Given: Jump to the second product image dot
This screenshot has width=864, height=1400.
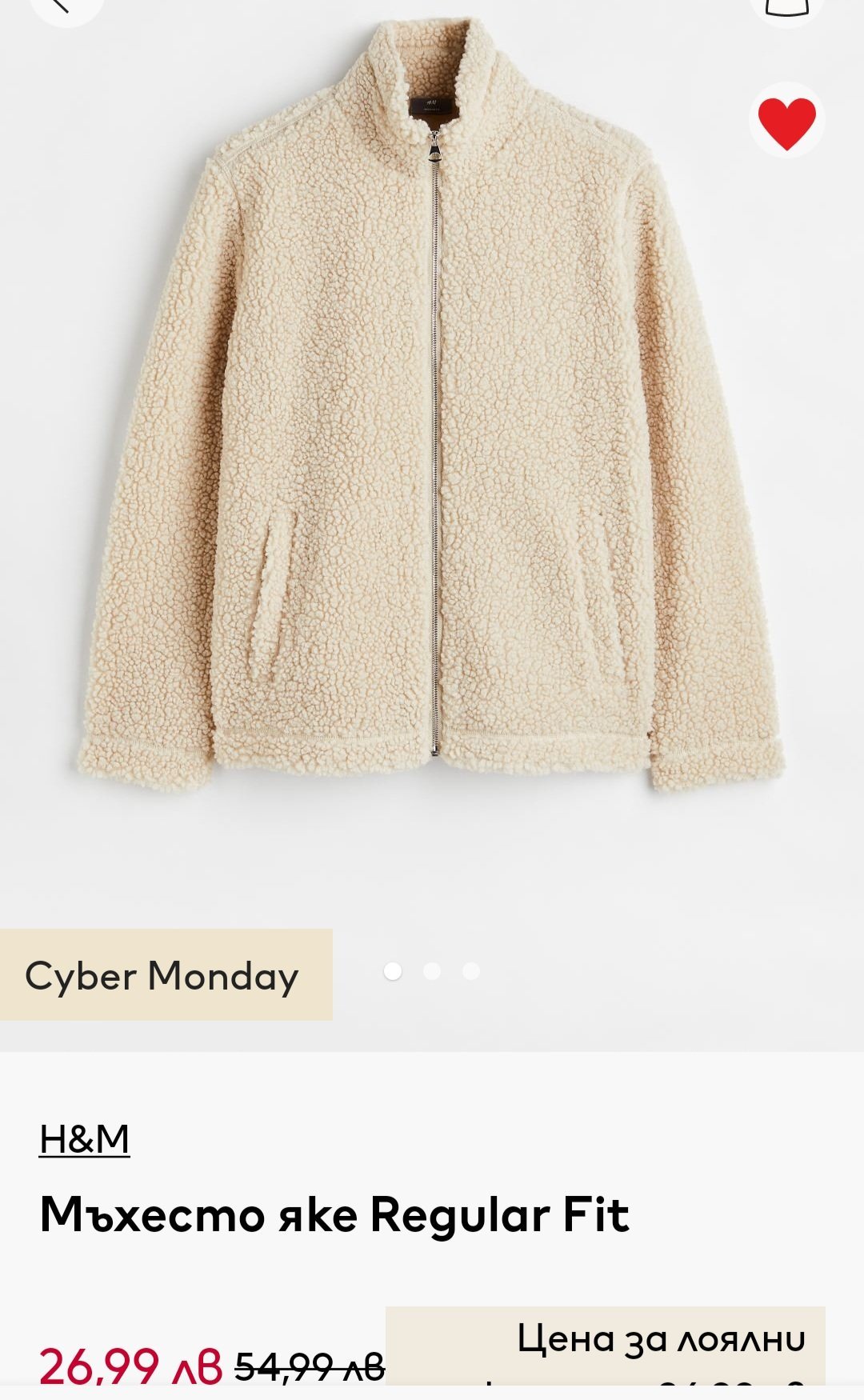Looking at the screenshot, I should pyautogui.click(x=432, y=971).
